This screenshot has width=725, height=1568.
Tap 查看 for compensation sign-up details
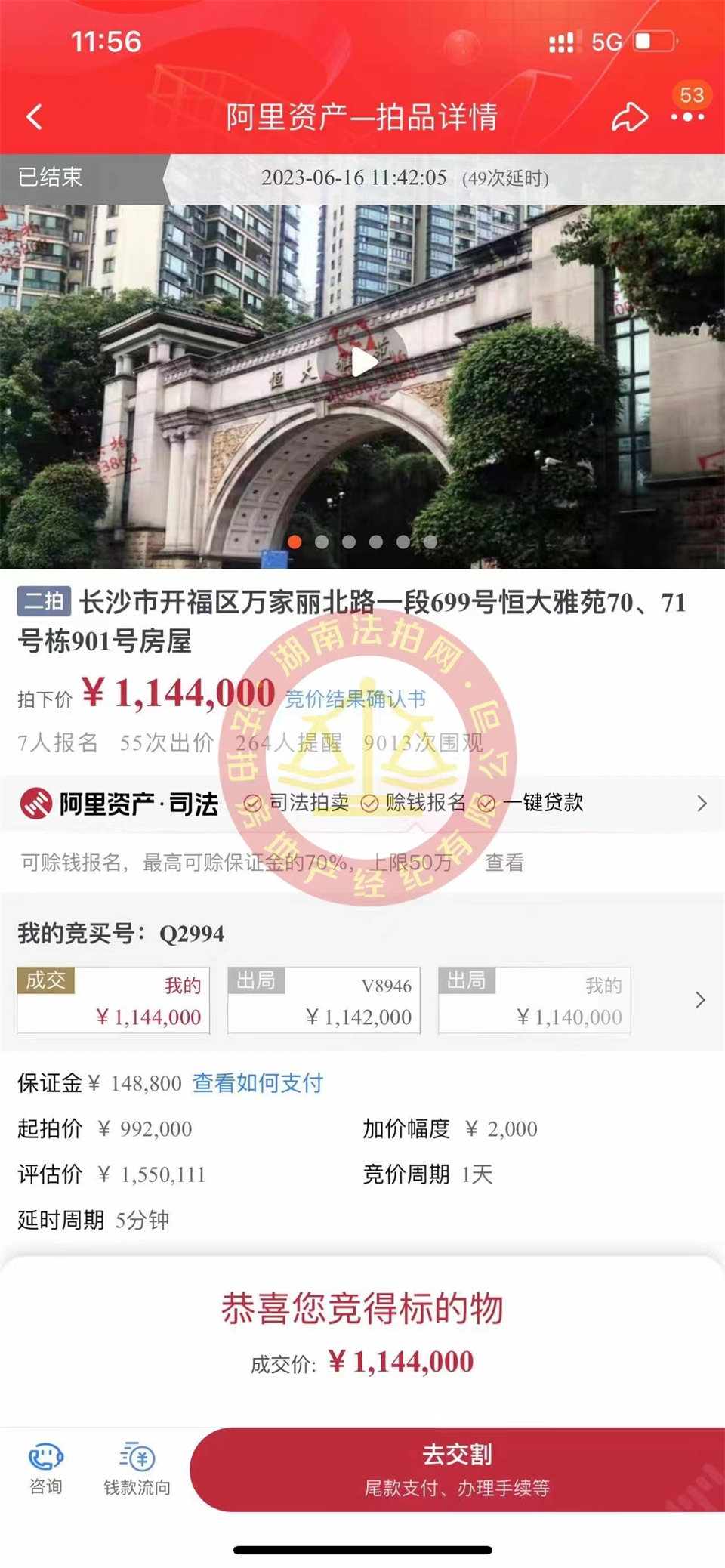tap(504, 863)
